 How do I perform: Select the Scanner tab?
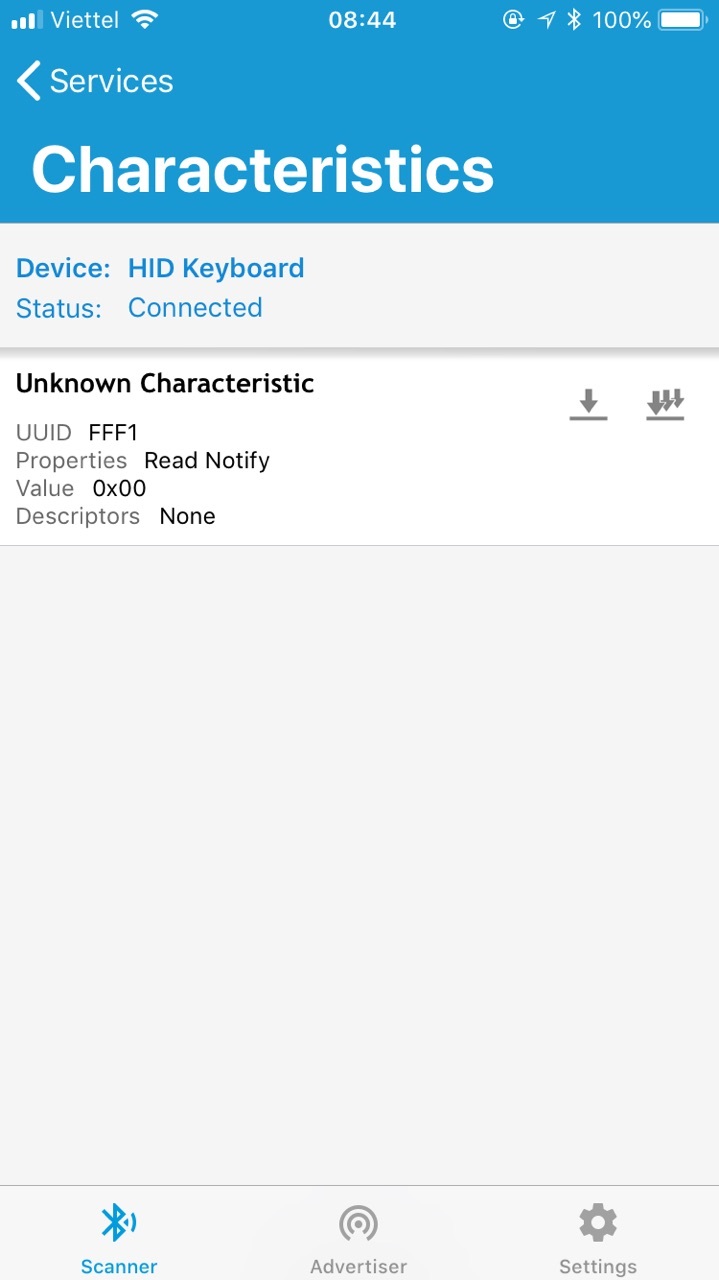click(119, 1238)
